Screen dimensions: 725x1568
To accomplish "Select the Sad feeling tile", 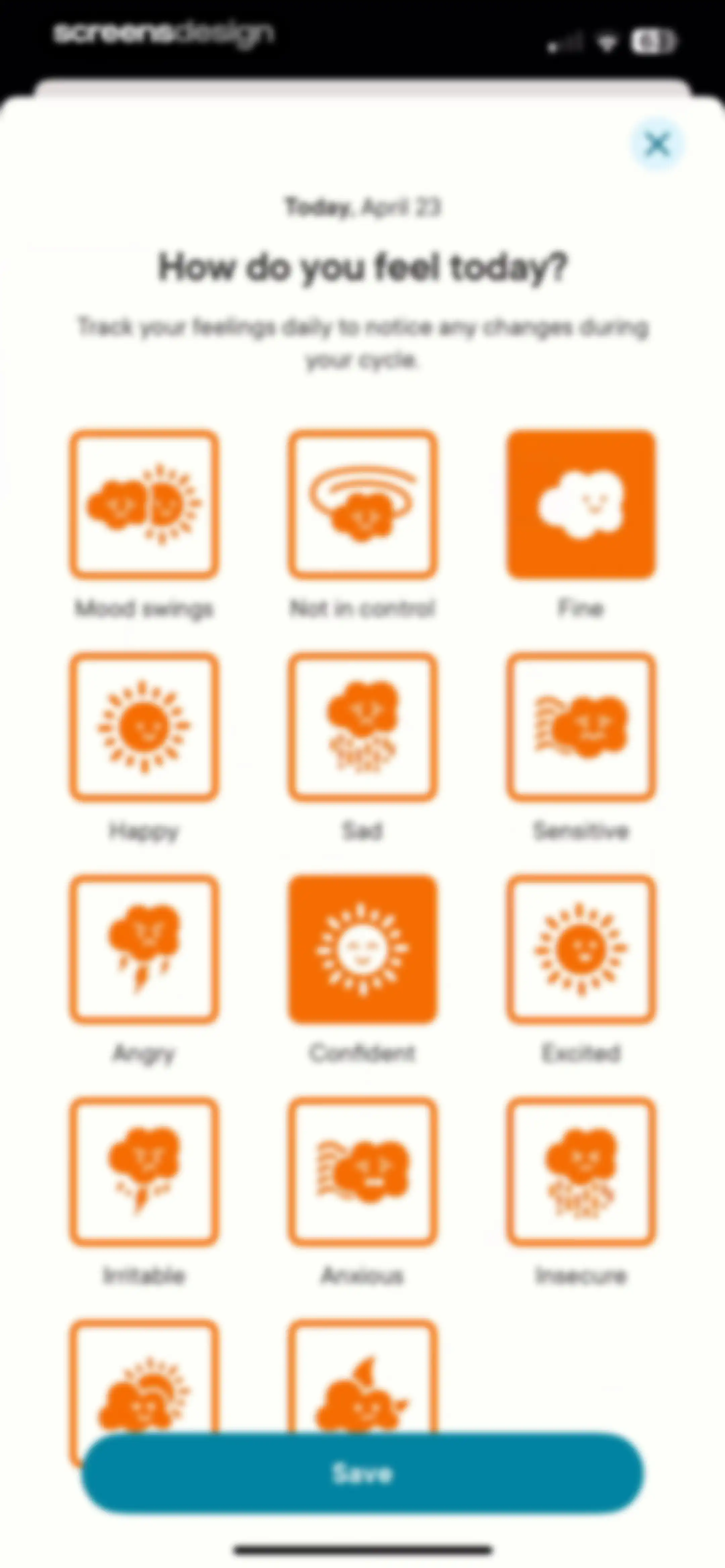I will pos(363,726).
